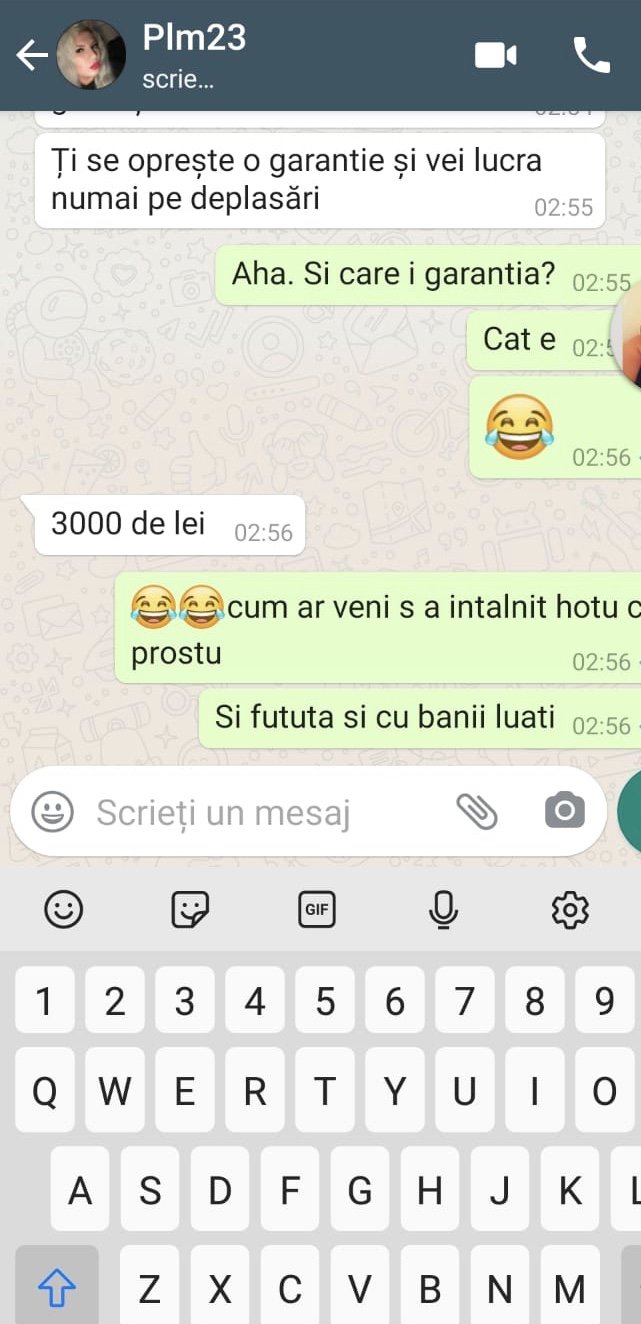The width and height of the screenshot is (641, 1324).
Task: Start a voice call with Plm23
Action: pos(591,56)
